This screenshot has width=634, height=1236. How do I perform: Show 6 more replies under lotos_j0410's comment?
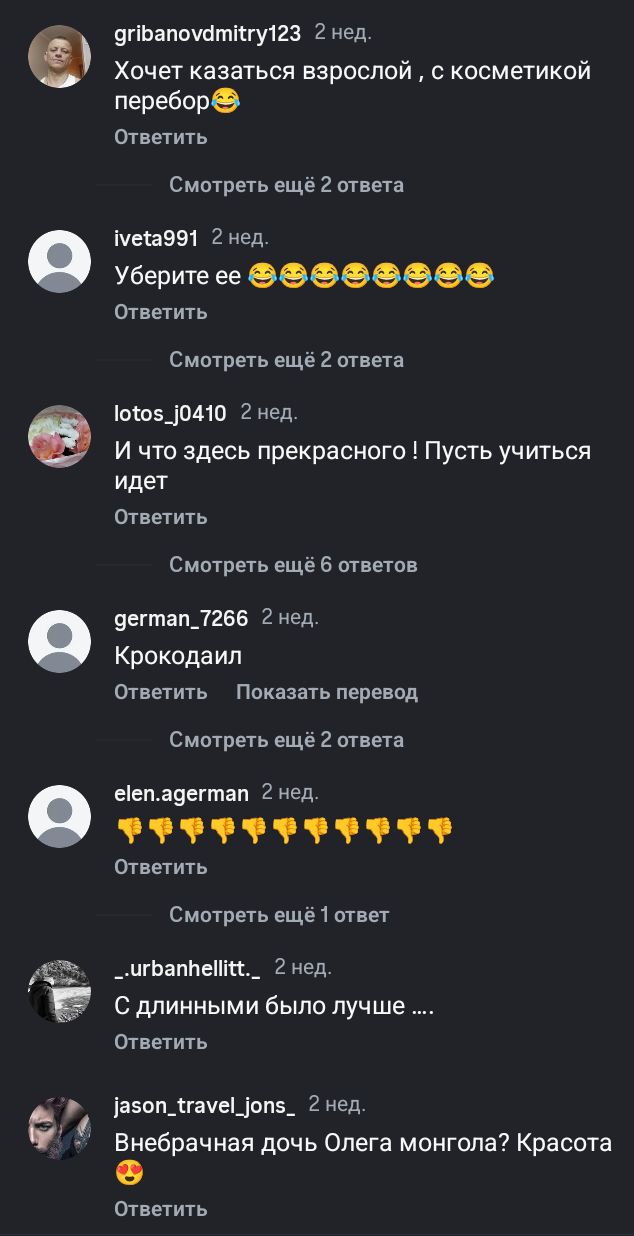coord(293,565)
